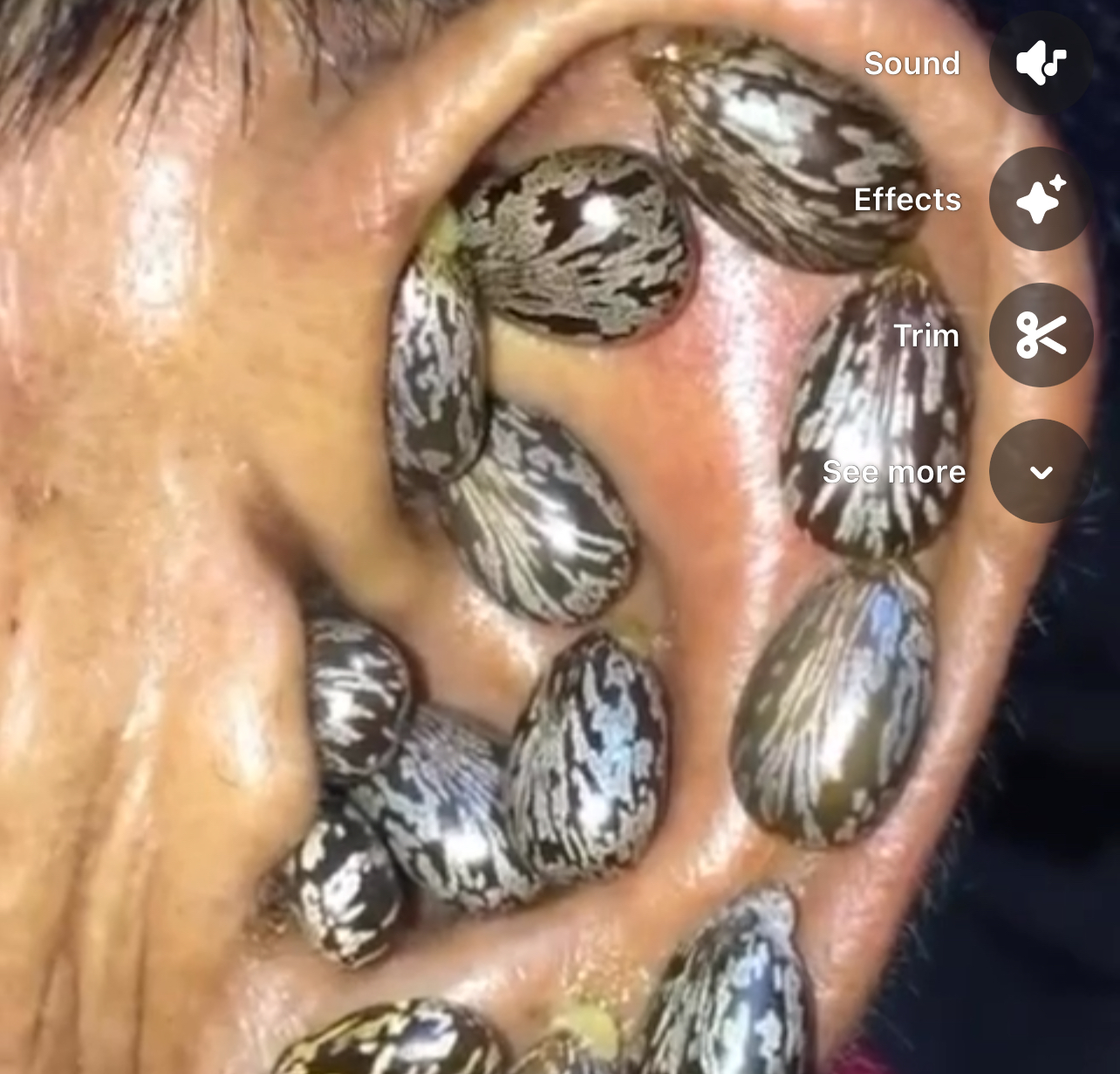The width and height of the screenshot is (1120, 1074).
Task: Expand See more editing tools
Action: [1040, 472]
